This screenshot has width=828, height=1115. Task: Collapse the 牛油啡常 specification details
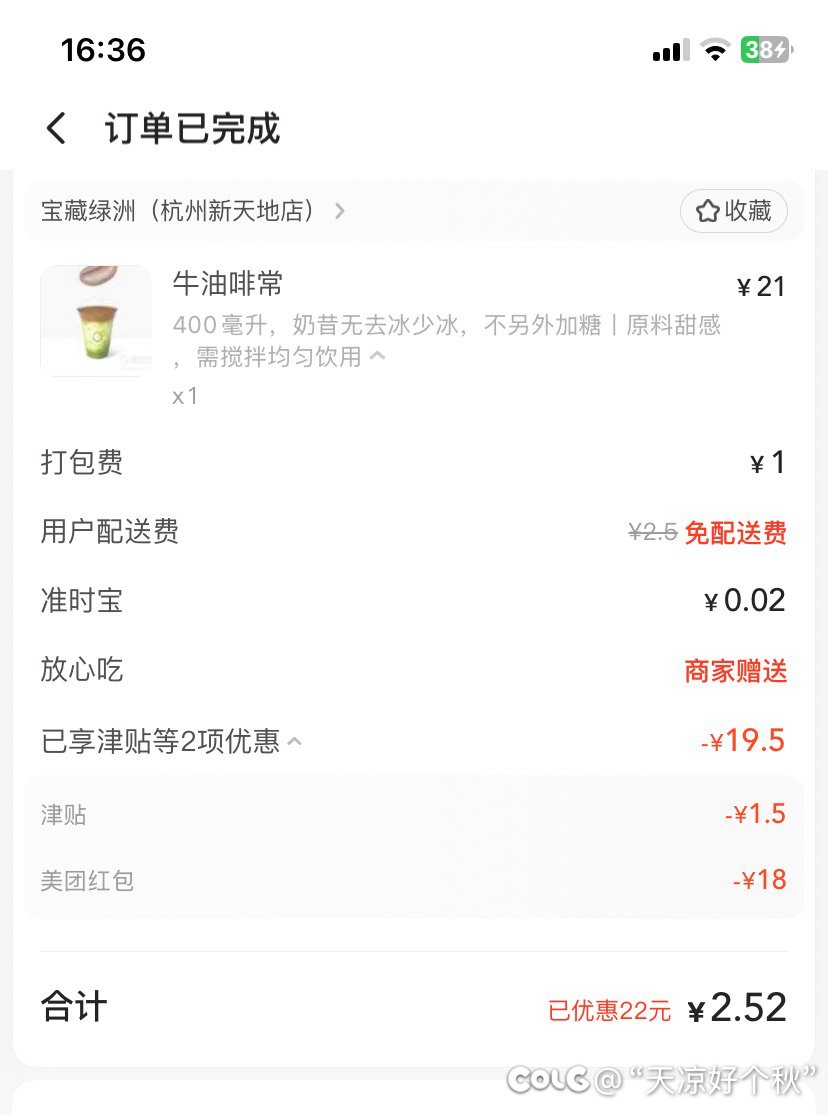coord(377,356)
